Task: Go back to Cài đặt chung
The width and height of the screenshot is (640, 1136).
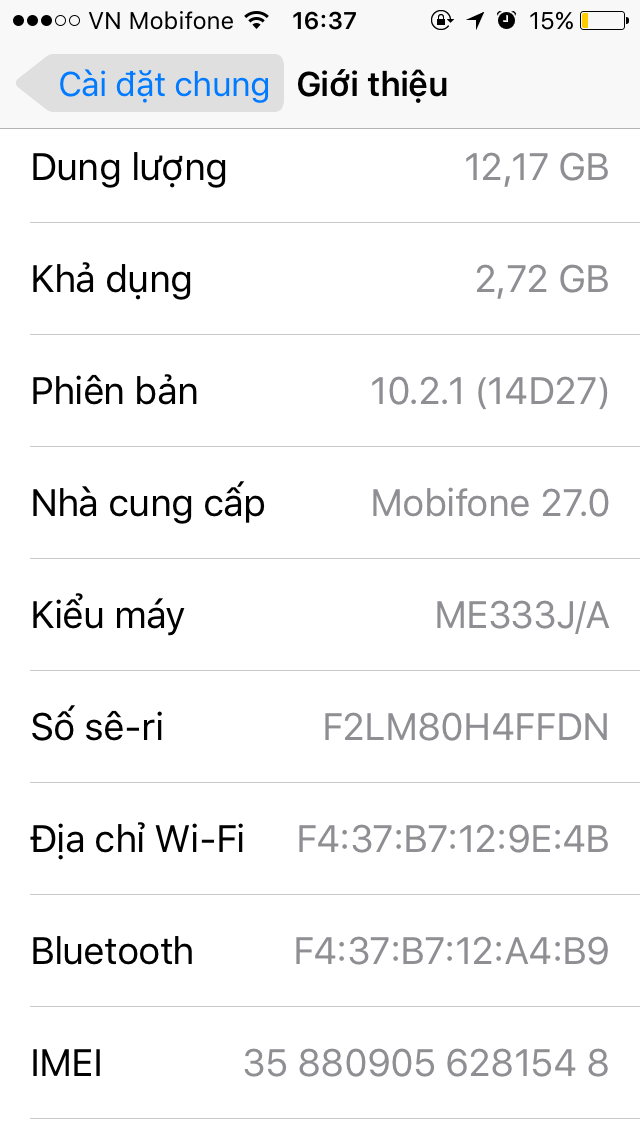Action: 151,84
